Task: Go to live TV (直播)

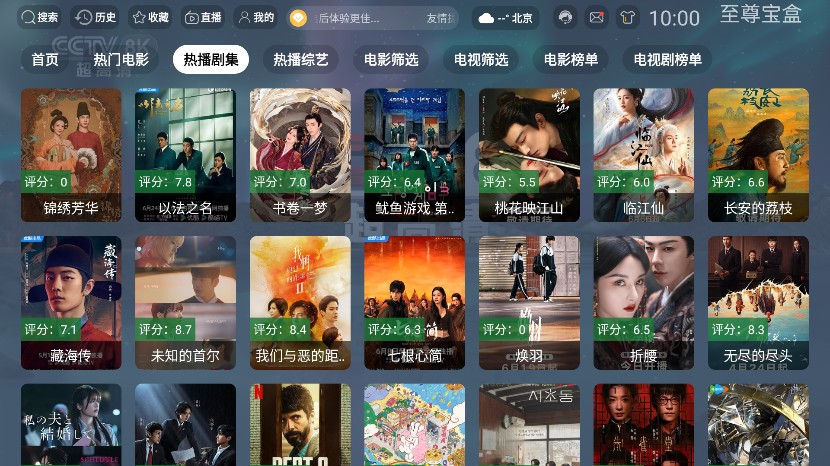Action: (204, 18)
